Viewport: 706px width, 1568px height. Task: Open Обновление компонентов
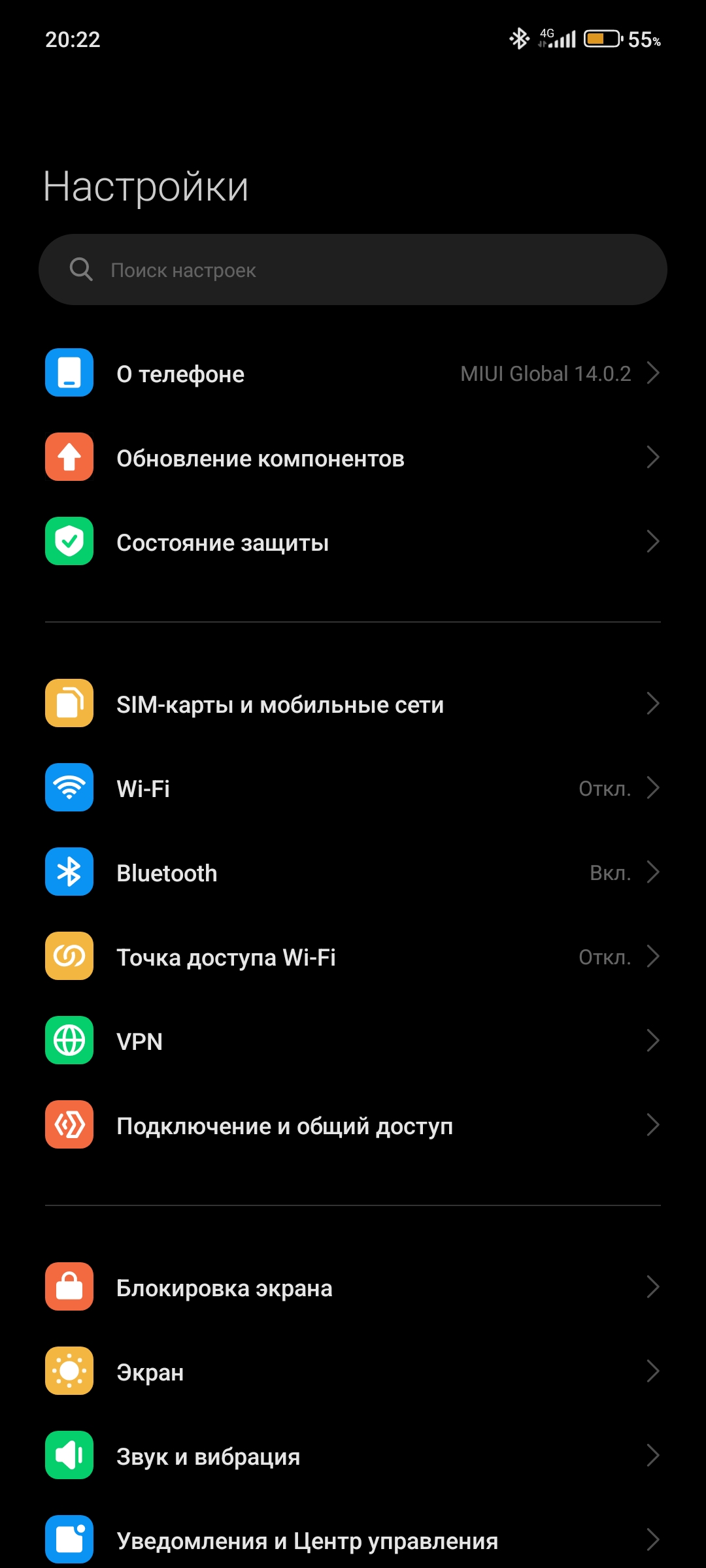coord(353,458)
